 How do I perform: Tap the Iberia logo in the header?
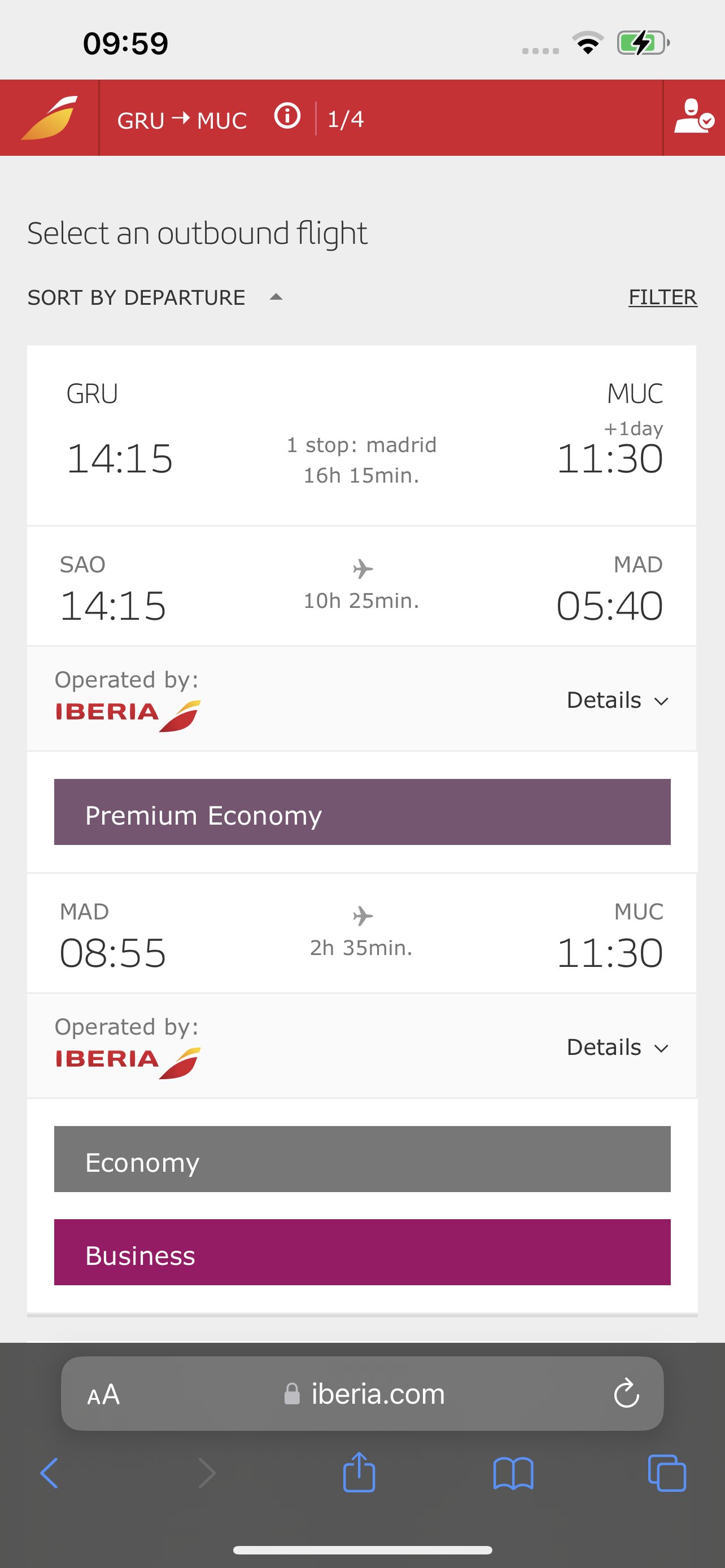49,117
